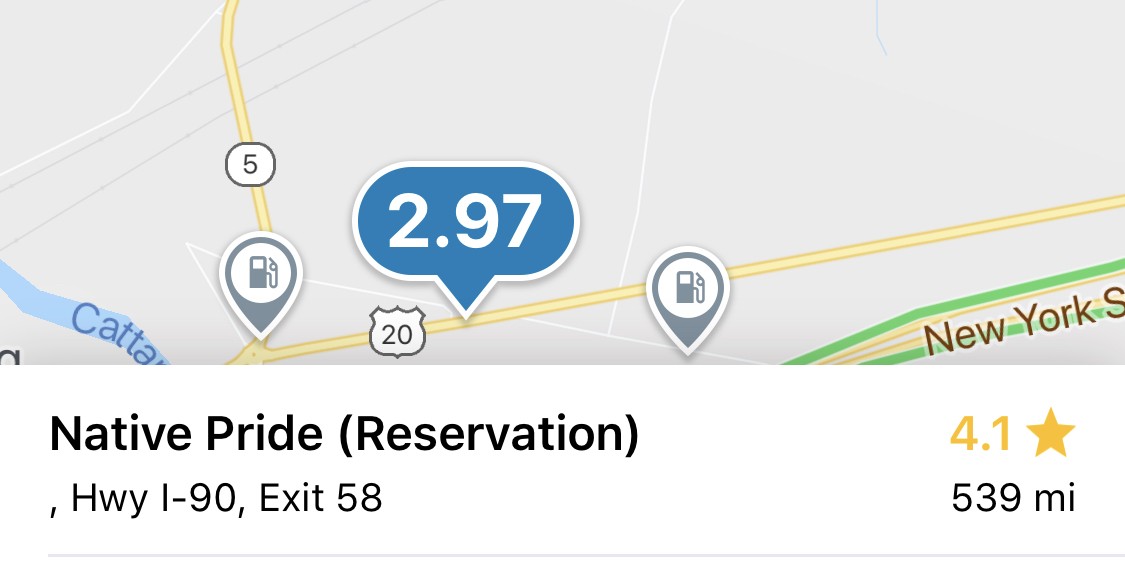Select the gas station pin near New York Thruway

point(687,289)
